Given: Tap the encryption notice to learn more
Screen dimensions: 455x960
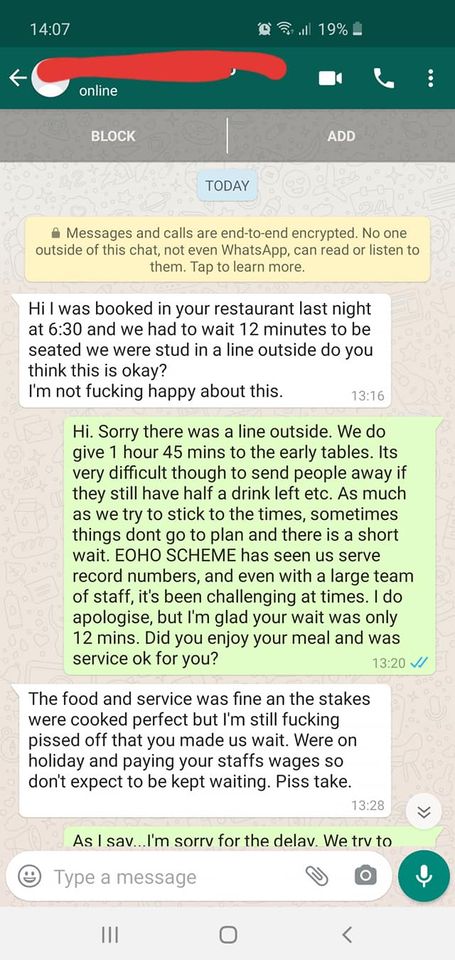Looking at the screenshot, I should coord(227,250).
